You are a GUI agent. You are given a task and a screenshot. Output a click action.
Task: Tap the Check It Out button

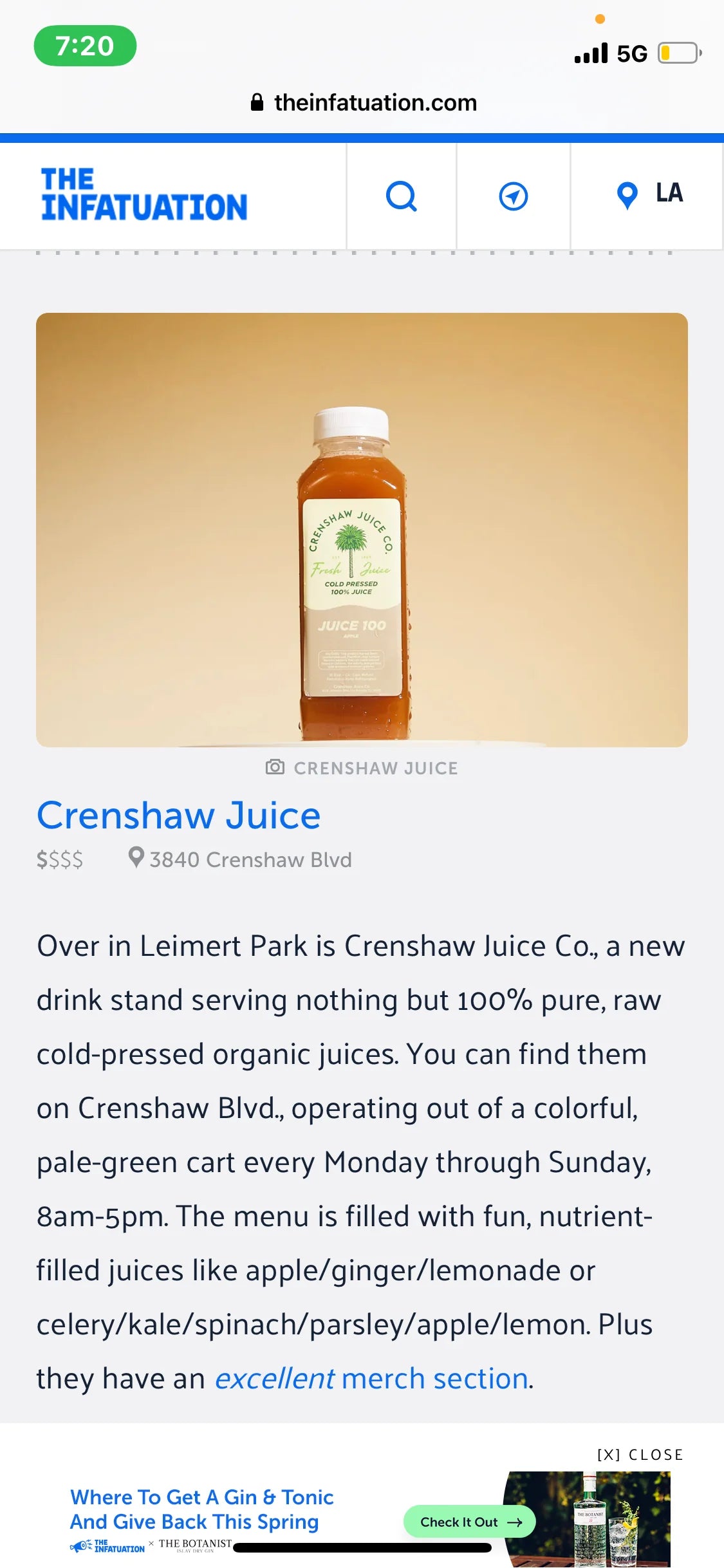pos(470,1522)
